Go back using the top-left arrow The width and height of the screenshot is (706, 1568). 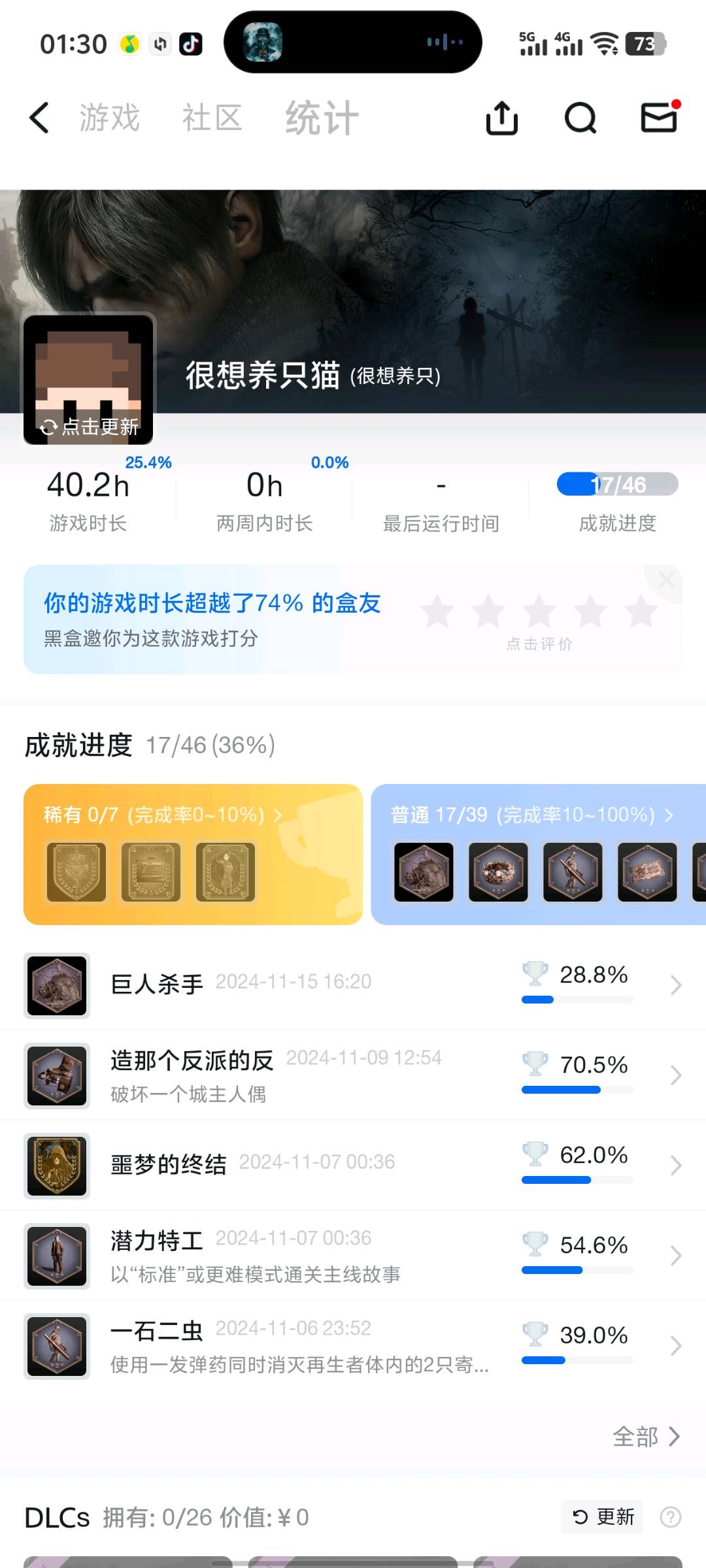[x=39, y=118]
